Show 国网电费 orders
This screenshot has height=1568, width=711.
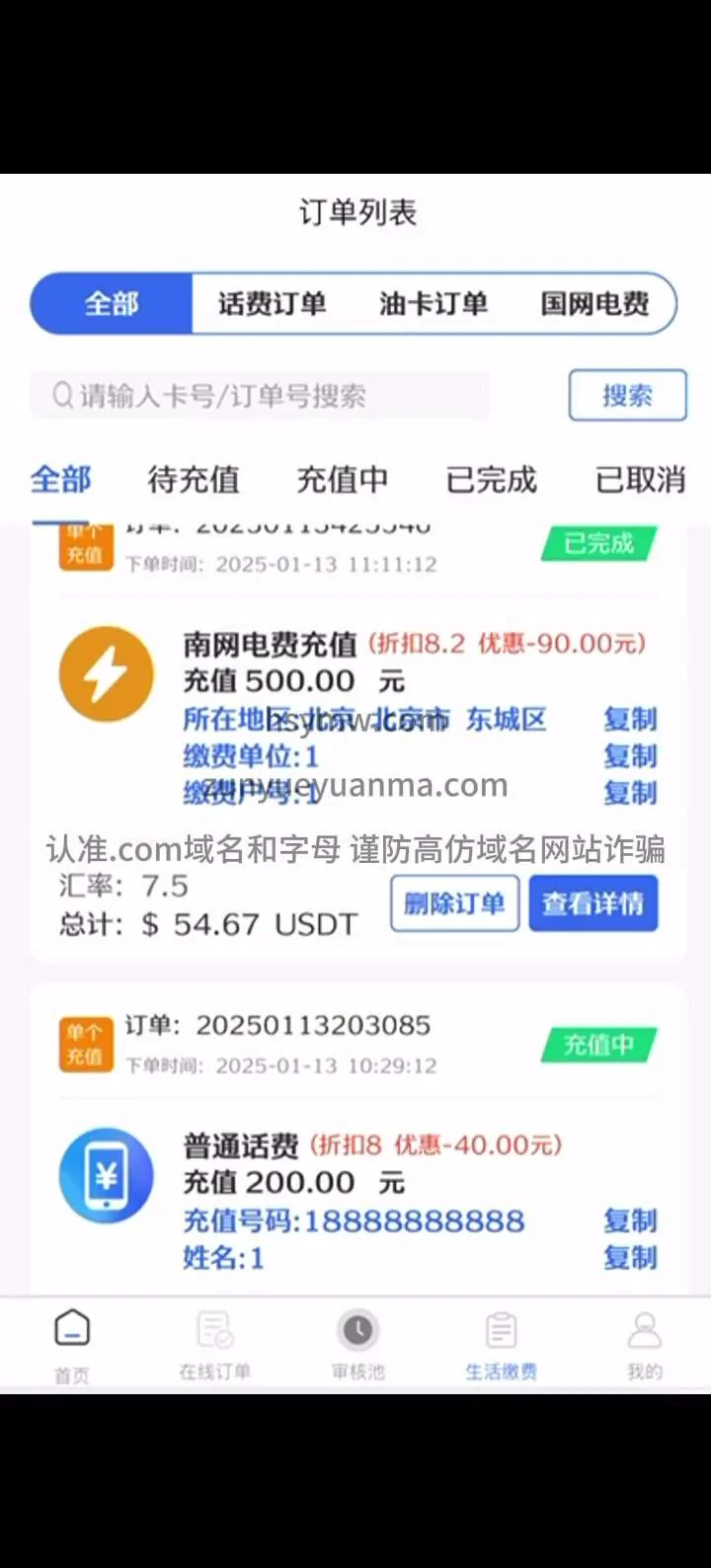pos(594,304)
